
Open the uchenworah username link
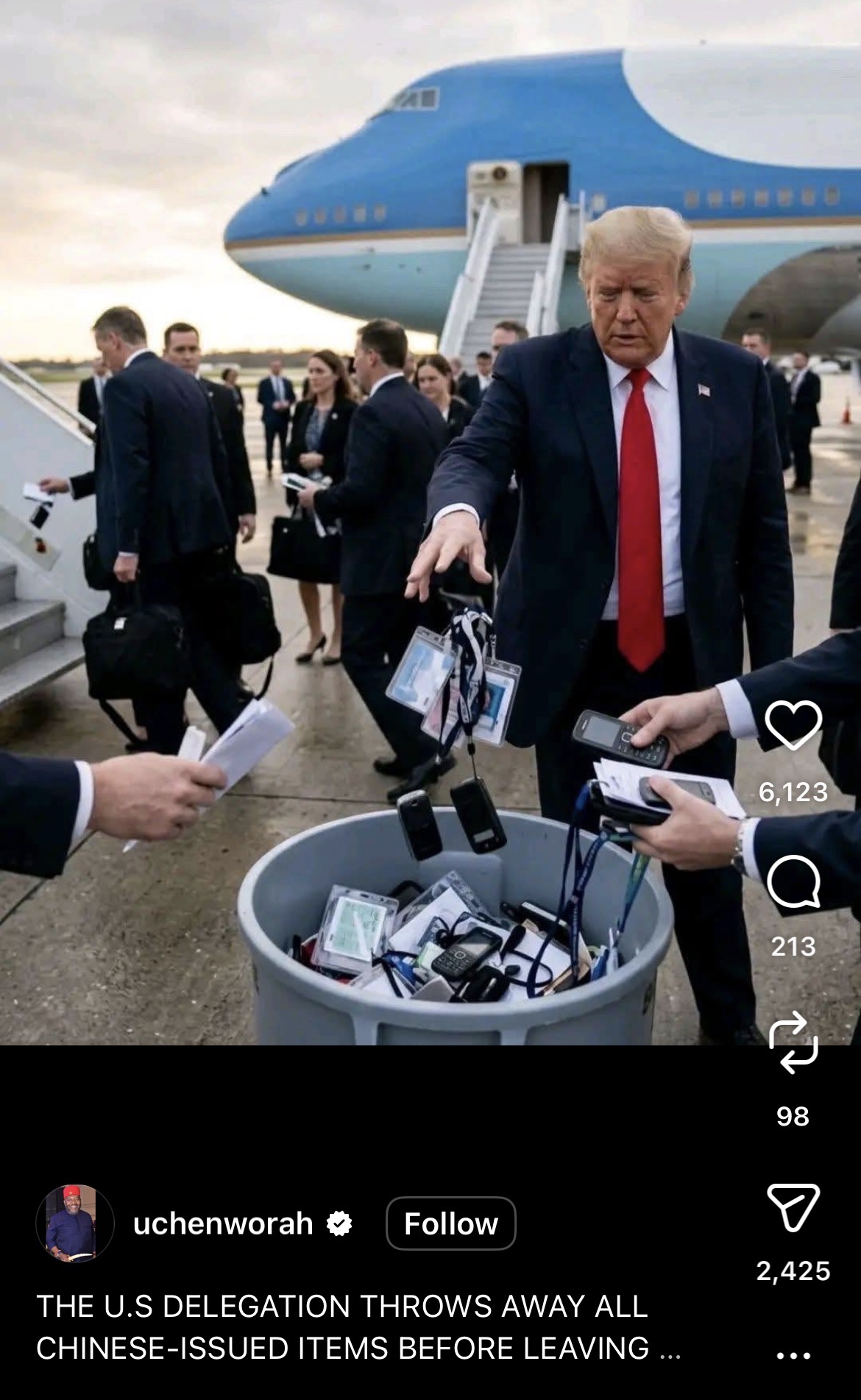223,1223
